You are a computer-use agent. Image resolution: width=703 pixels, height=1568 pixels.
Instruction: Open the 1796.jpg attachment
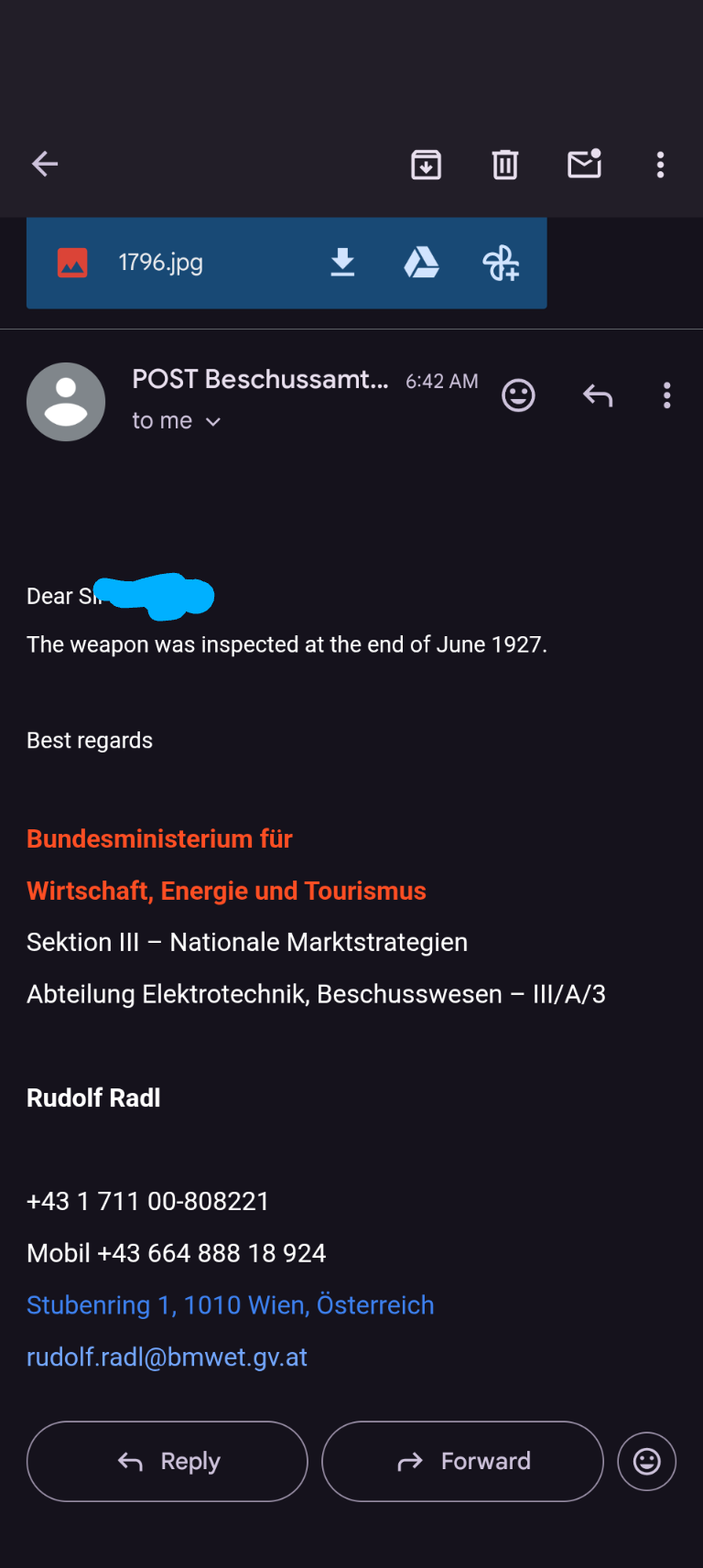pyautogui.click(x=160, y=263)
